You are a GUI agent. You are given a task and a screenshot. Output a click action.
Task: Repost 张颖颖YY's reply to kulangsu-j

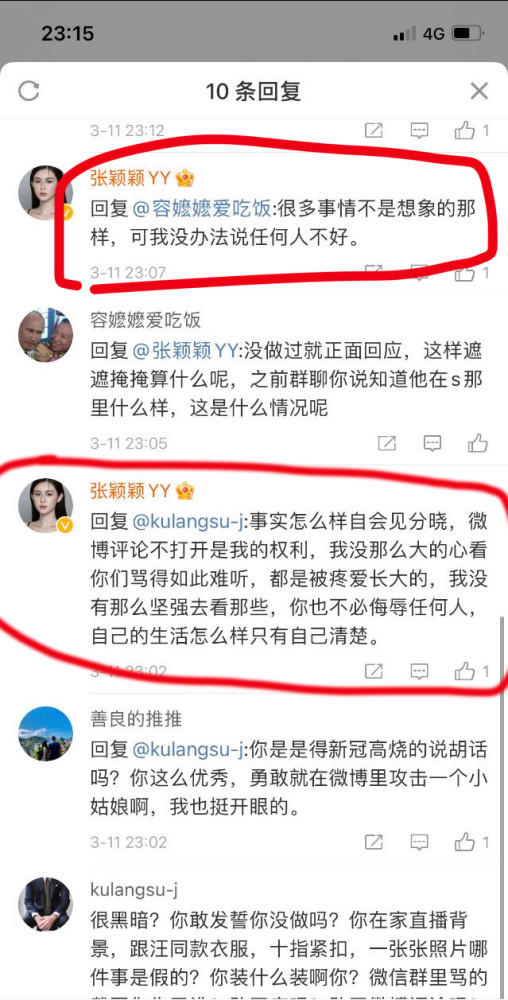point(374,671)
